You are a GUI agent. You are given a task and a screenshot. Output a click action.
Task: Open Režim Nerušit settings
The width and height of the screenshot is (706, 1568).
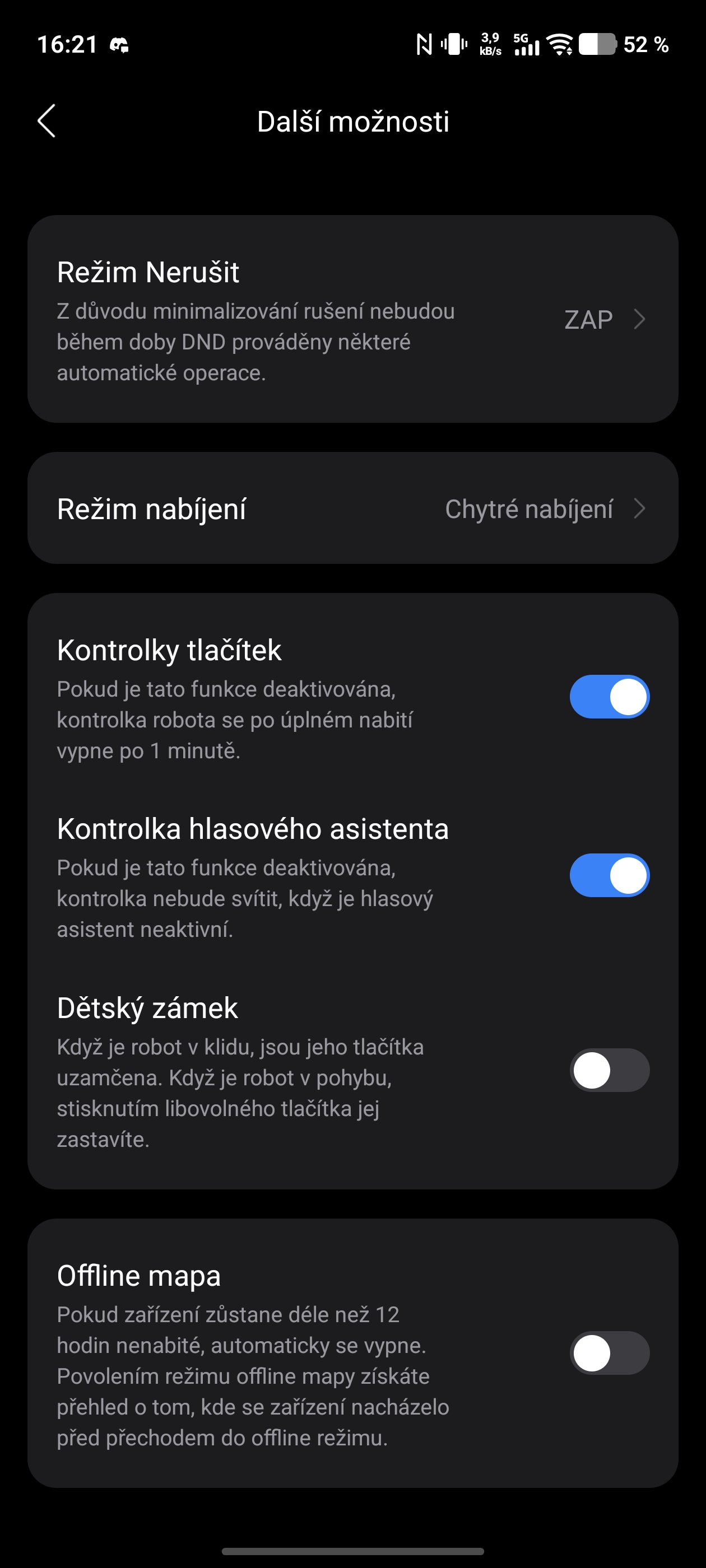pyautogui.click(x=352, y=319)
